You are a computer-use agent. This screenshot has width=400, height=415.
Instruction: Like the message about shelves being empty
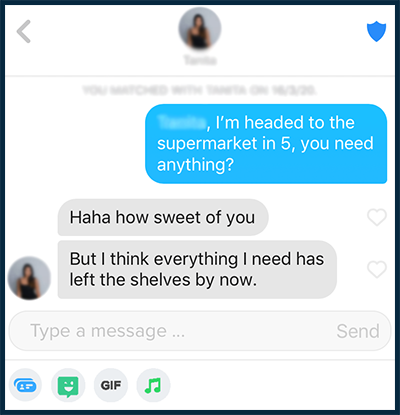377,269
